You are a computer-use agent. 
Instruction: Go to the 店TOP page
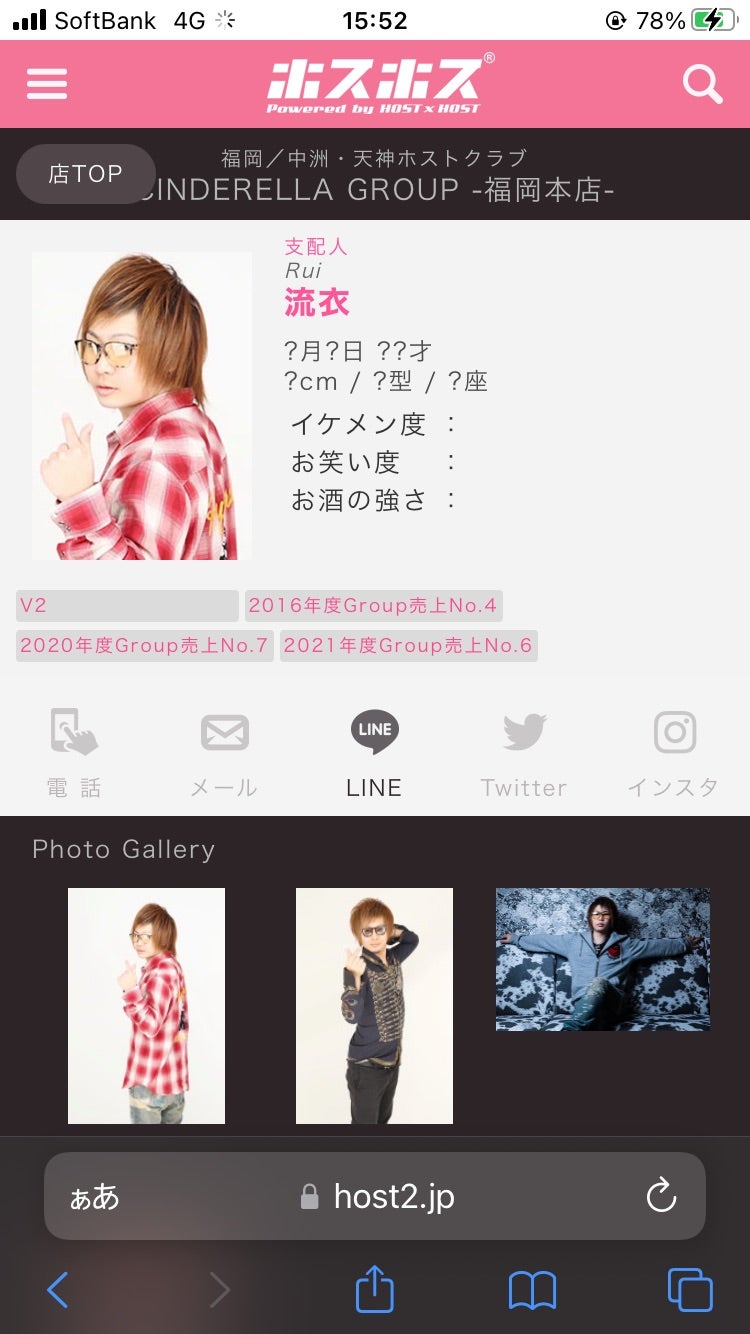(x=86, y=174)
